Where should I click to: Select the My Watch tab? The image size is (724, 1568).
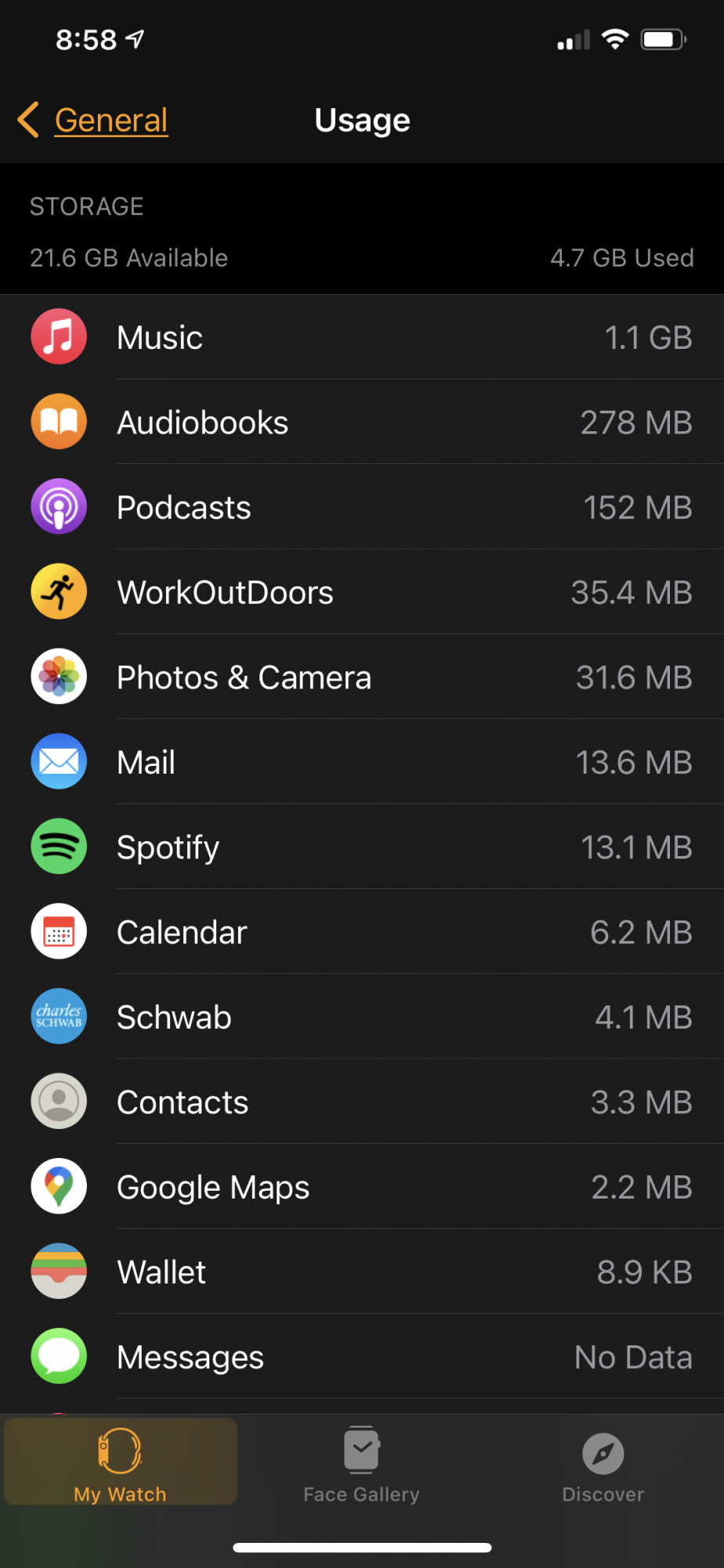point(120,1462)
